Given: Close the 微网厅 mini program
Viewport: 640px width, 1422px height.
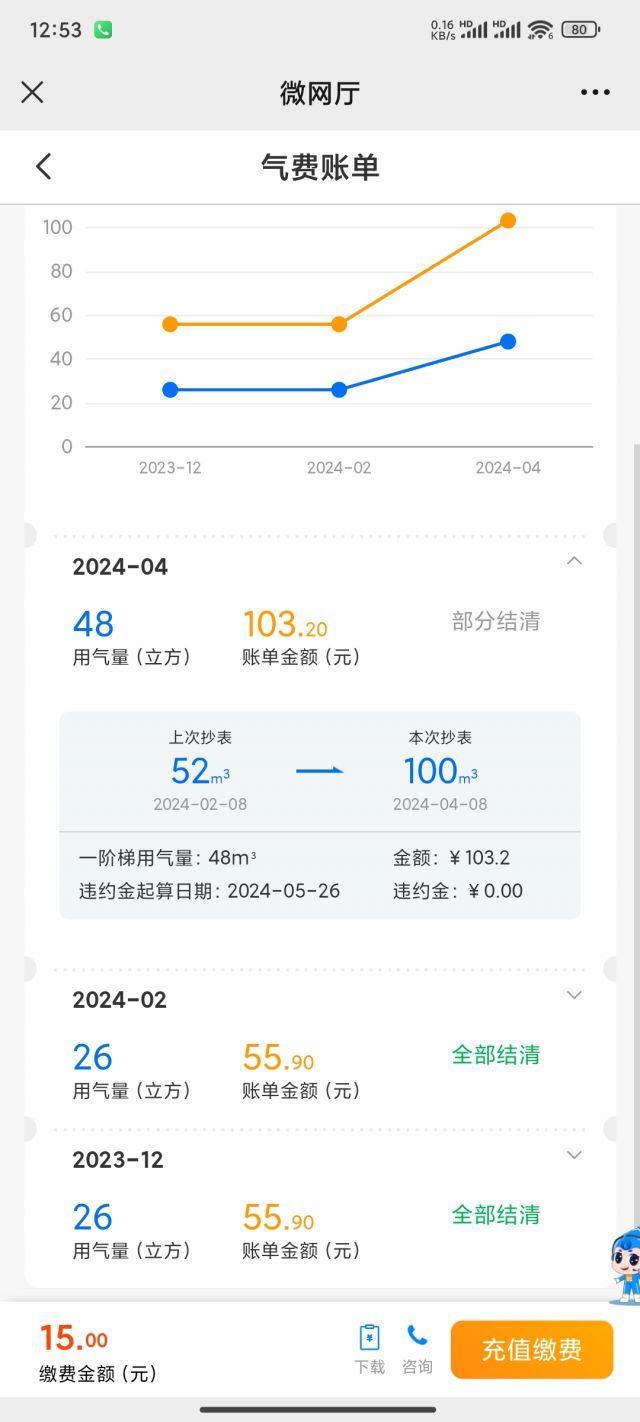Looking at the screenshot, I should coord(32,93).
